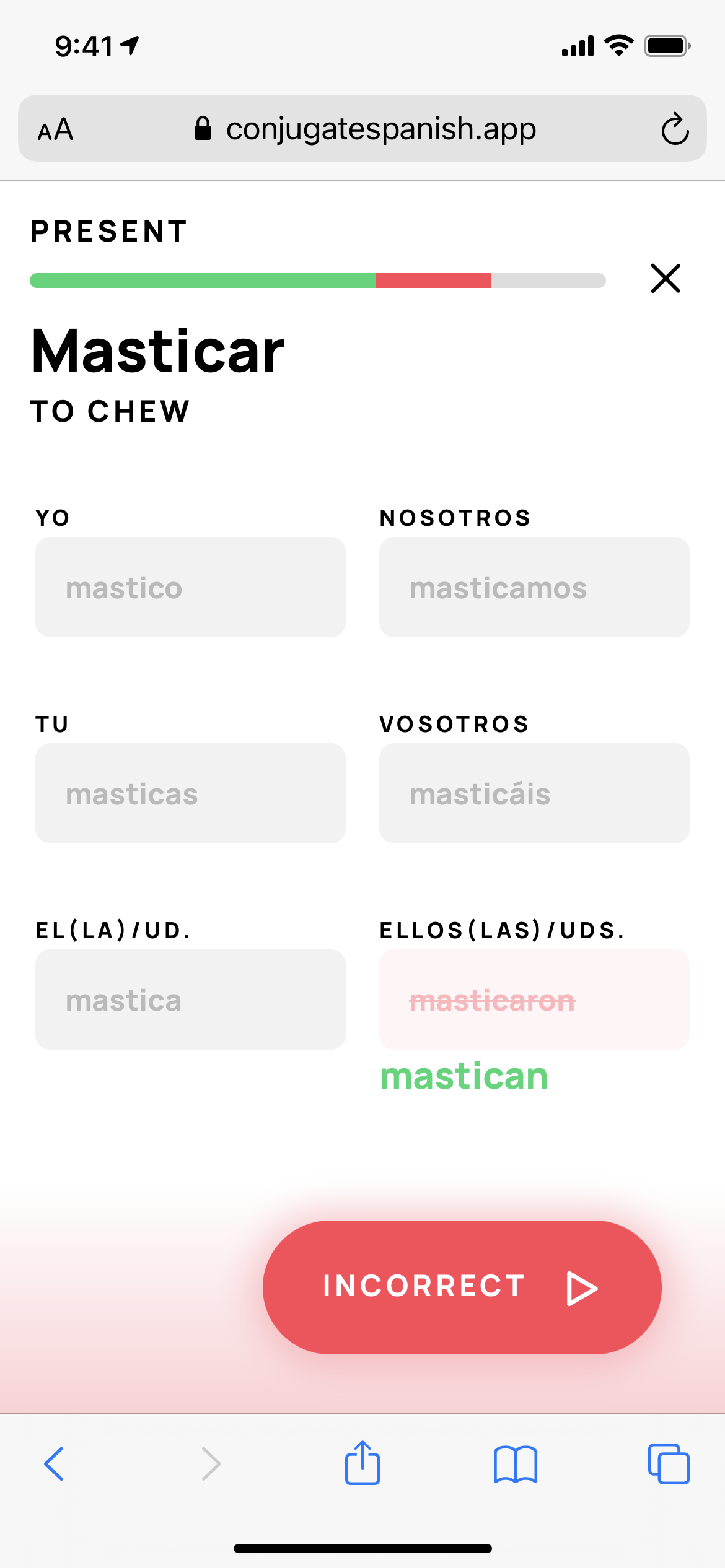
Task: Go back to the previous page
Action: point(54,1464)
